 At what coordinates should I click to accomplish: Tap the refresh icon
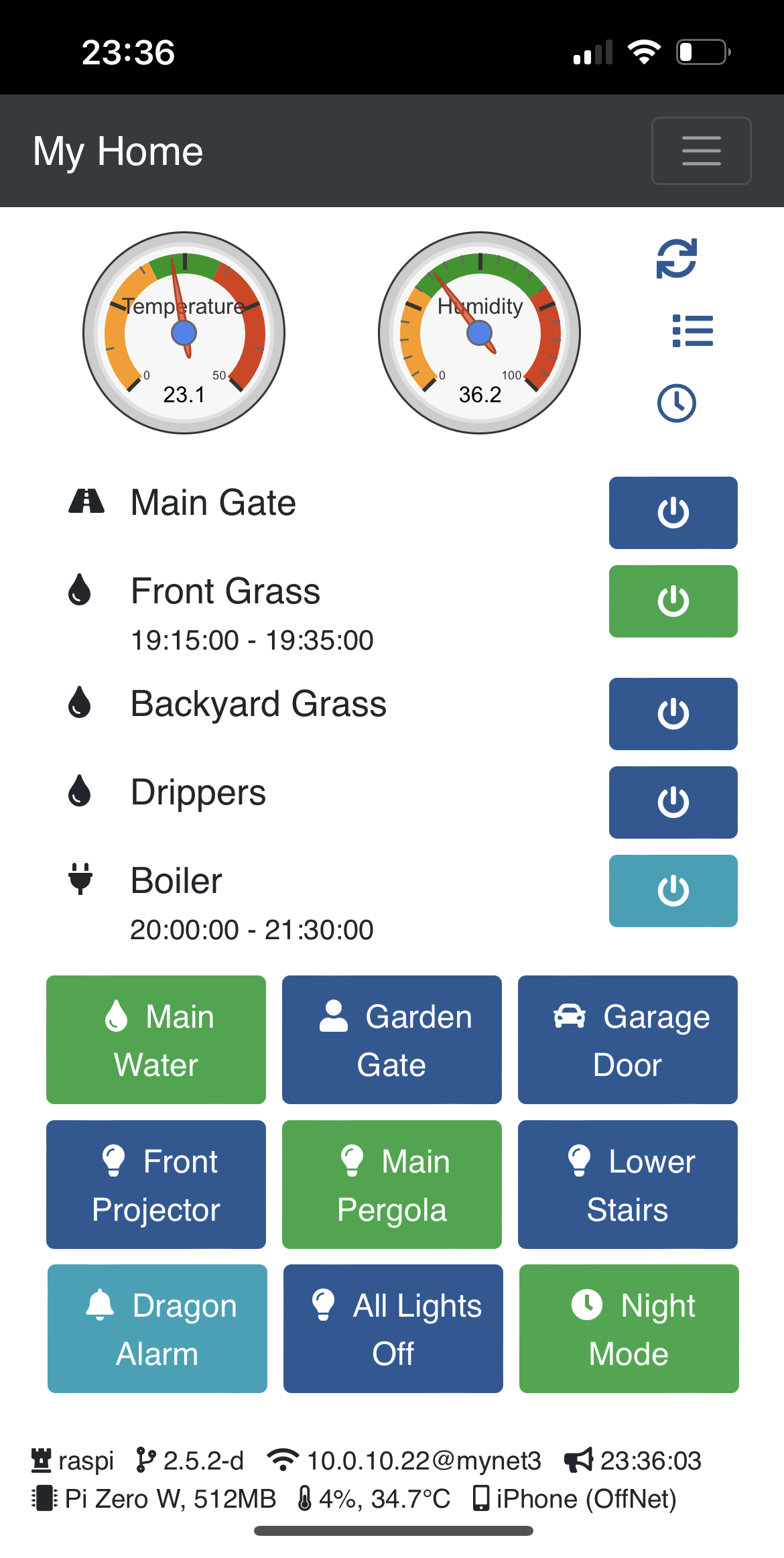(x=677, y=259)
